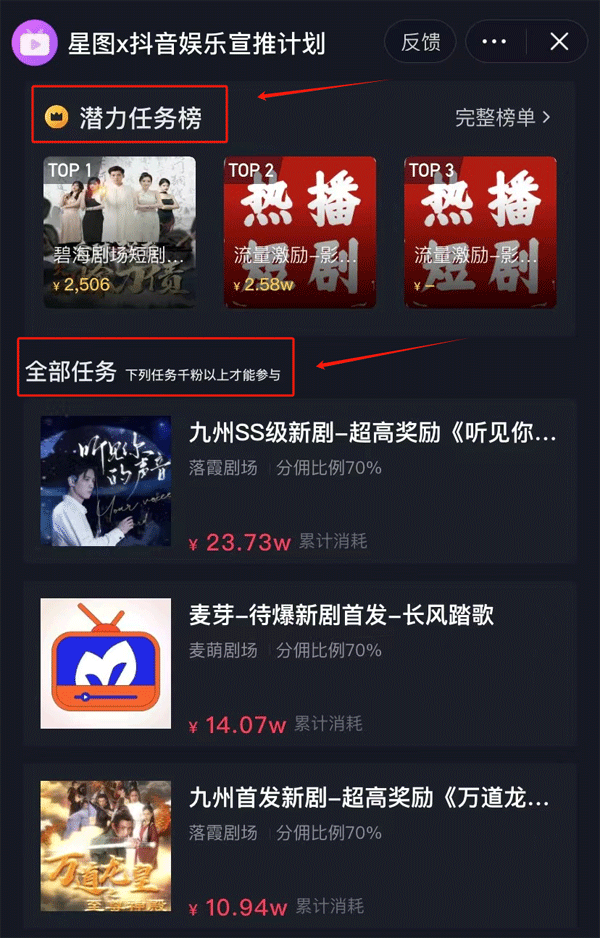
Task: Open TOP 3 流量激励 card
Action: coord(480,231)
